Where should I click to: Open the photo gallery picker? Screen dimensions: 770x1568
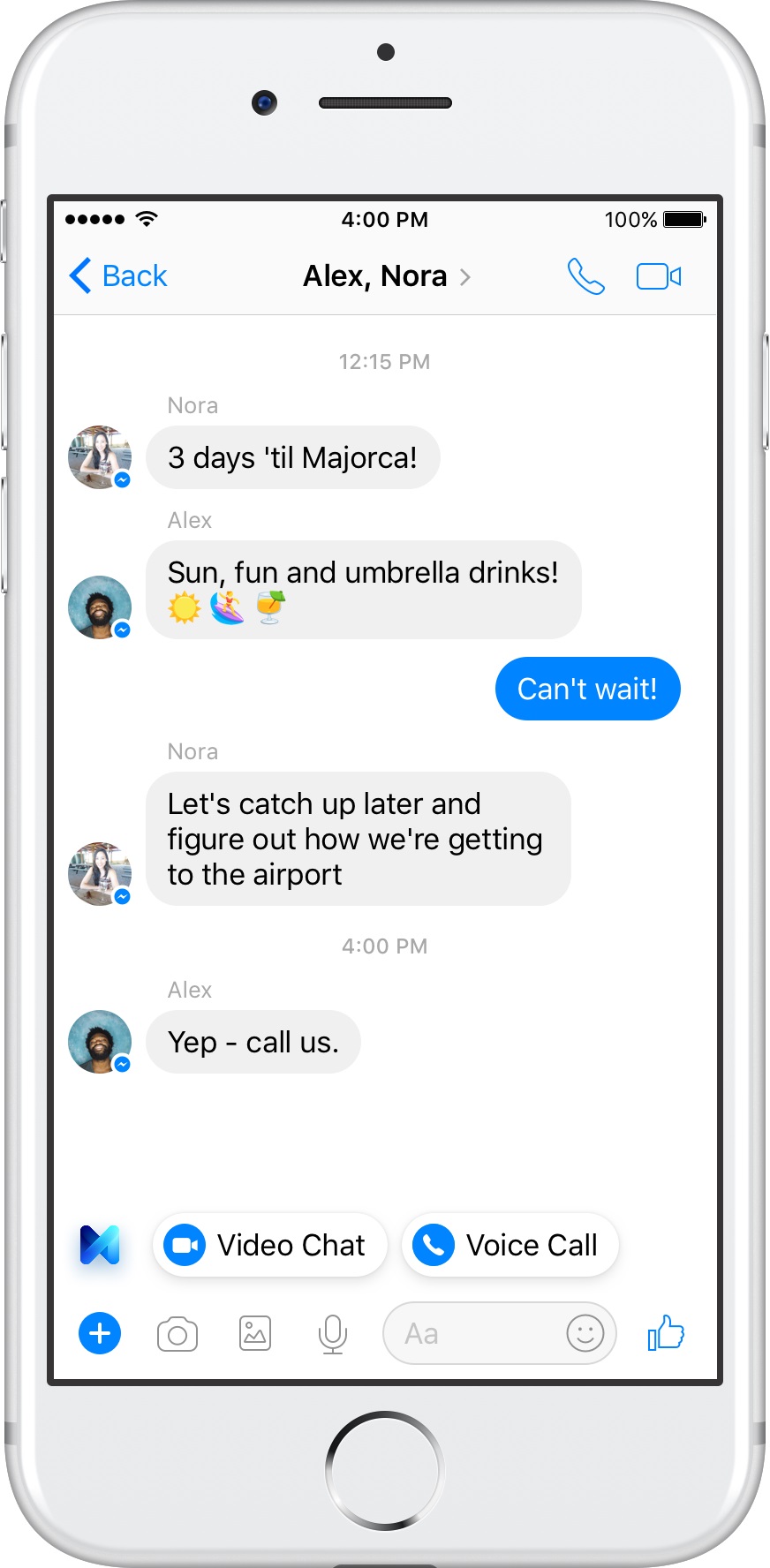coord(255,1333)
